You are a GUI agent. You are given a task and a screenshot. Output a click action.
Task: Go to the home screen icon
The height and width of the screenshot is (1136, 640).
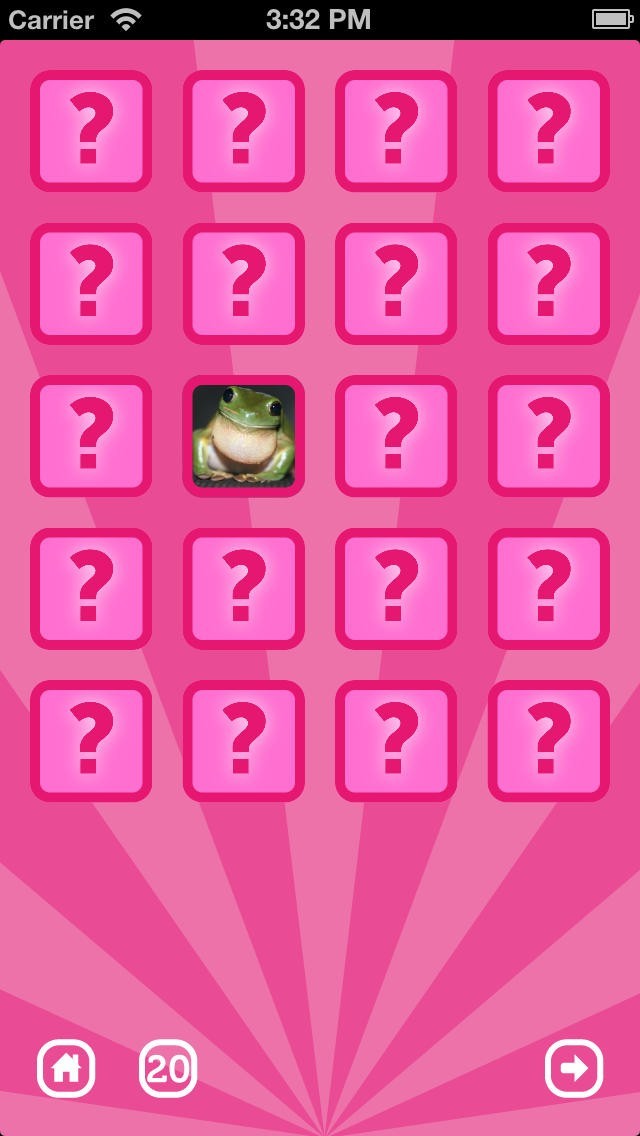point(66,1069)
